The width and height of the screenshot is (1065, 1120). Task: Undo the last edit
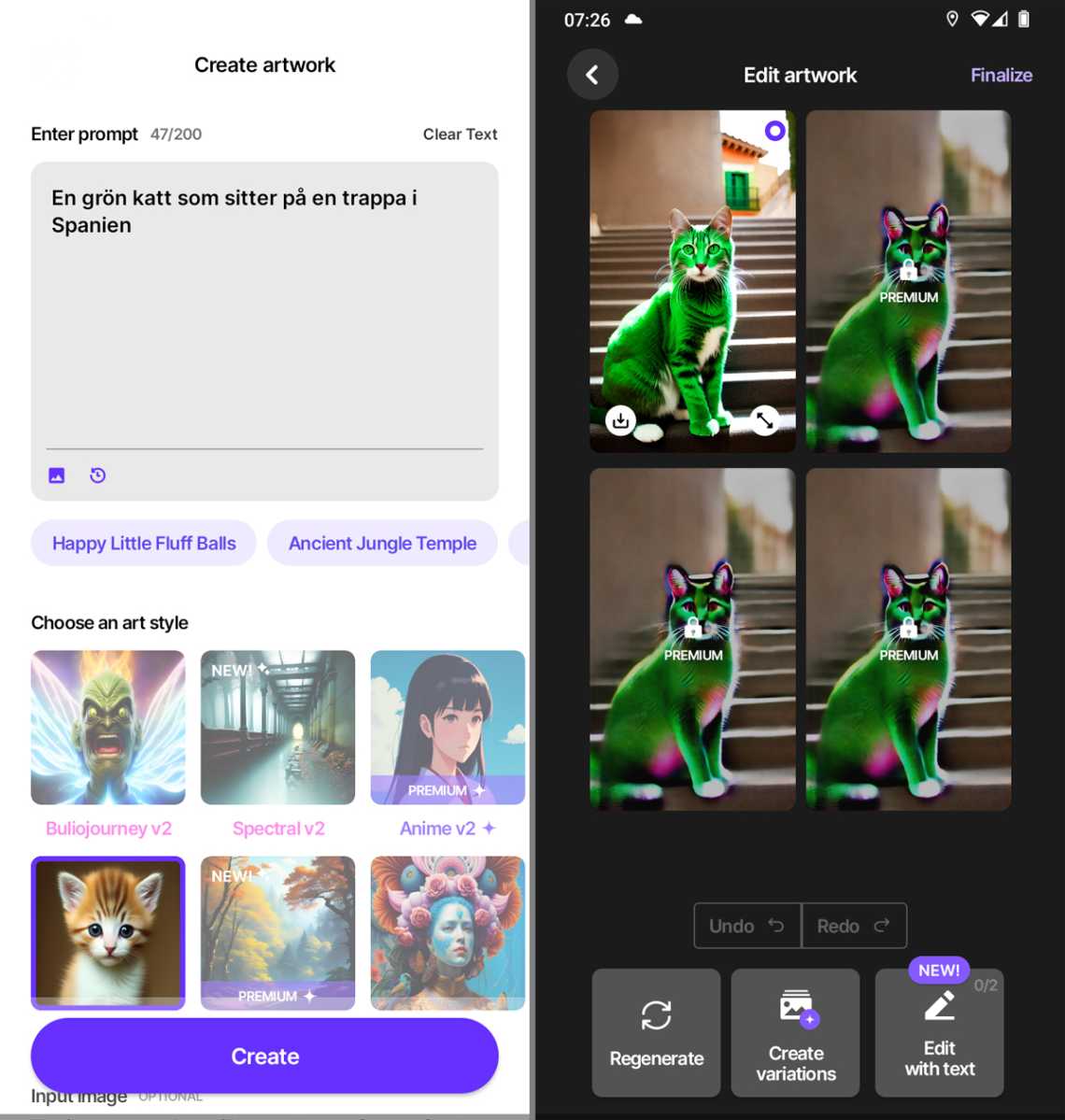click(x=746, y=926)
